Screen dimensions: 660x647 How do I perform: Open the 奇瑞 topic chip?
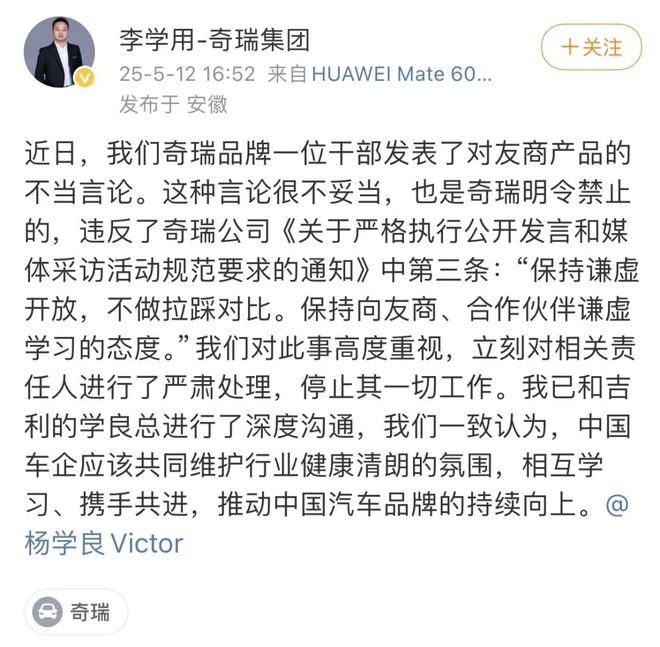point(76,612)
